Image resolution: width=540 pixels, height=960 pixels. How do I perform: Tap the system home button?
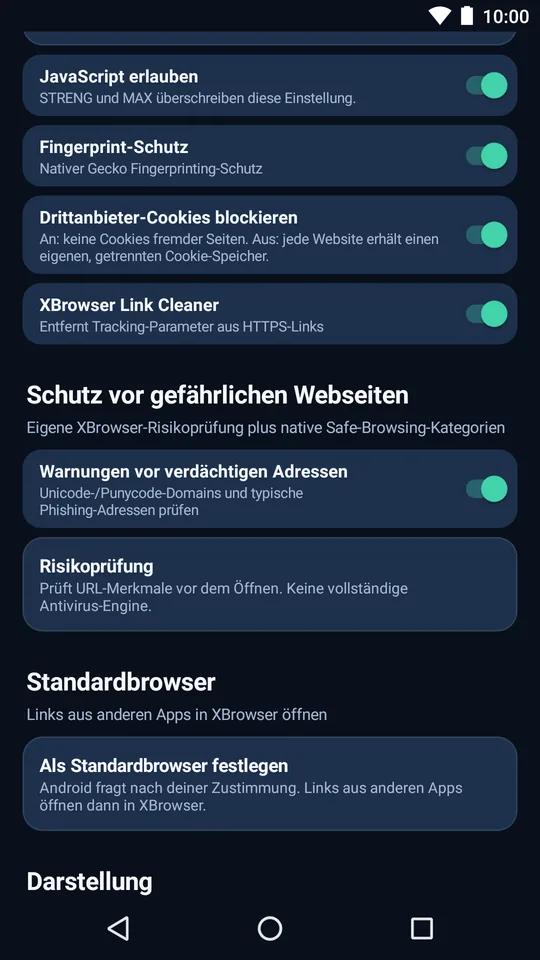(270, 928)
